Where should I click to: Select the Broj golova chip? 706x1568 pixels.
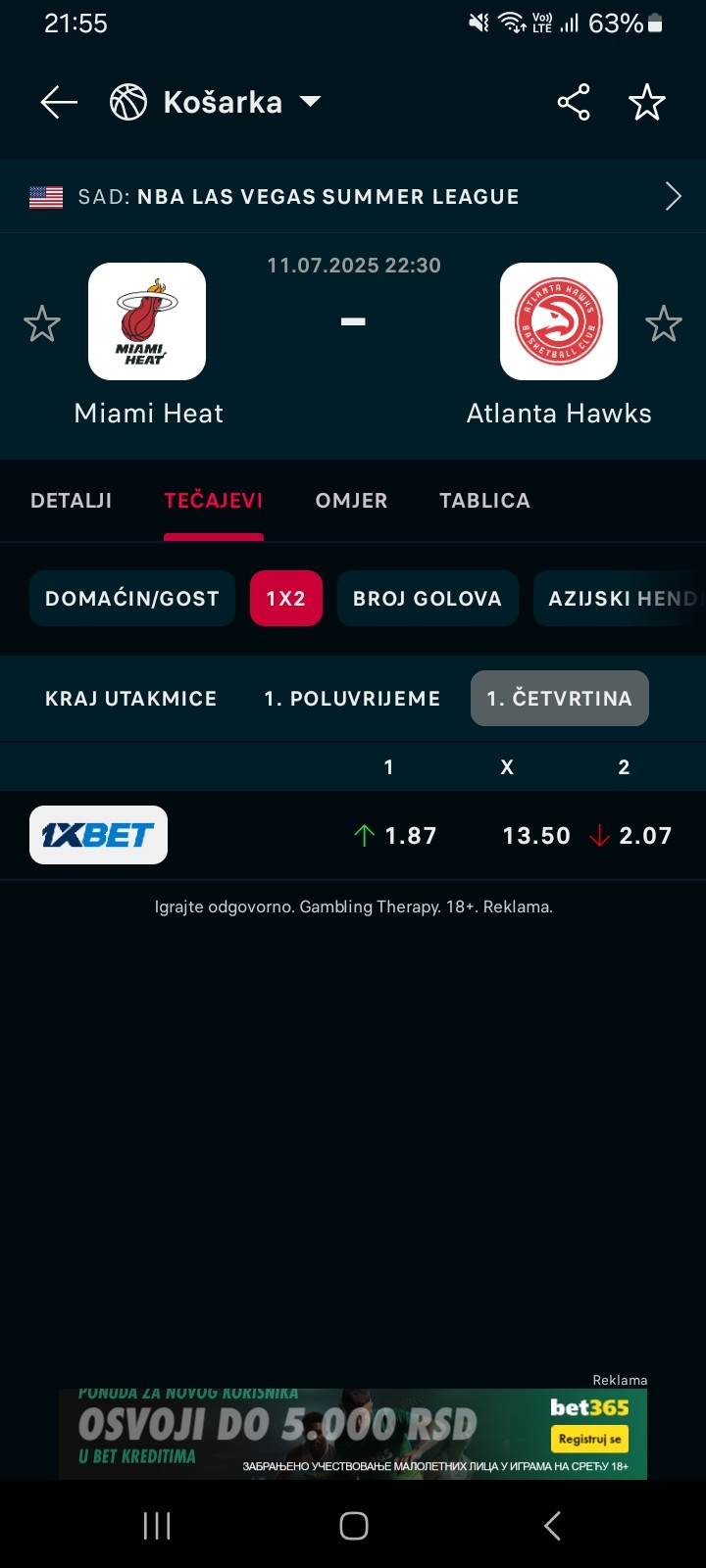click(428, 598)
